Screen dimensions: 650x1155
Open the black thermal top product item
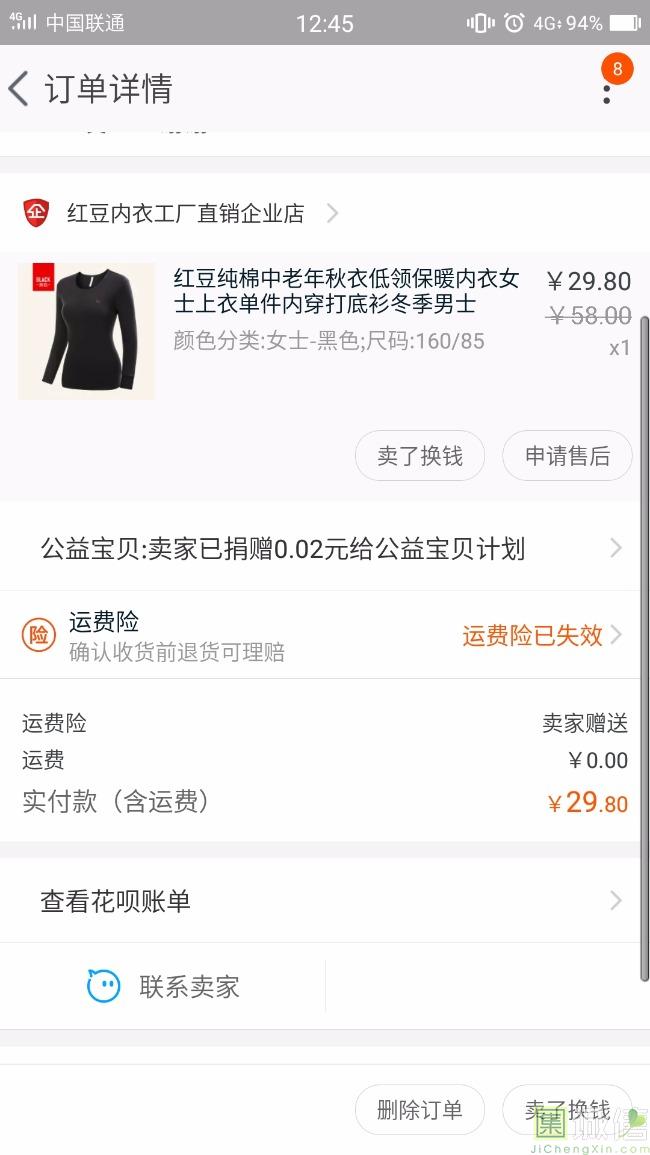tap(324, 331)
